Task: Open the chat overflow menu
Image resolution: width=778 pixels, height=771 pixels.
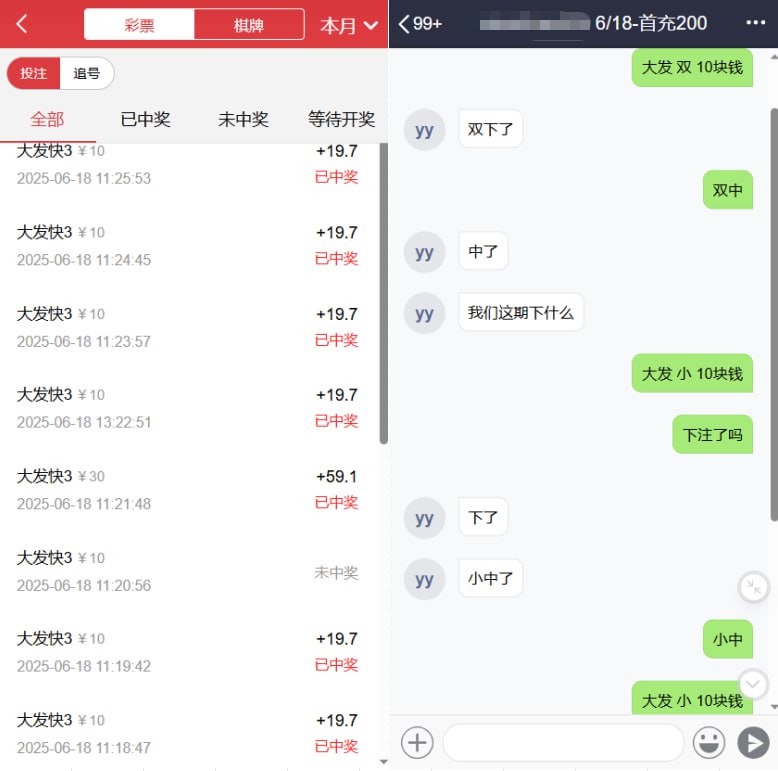Action: [x=754, y=23]
